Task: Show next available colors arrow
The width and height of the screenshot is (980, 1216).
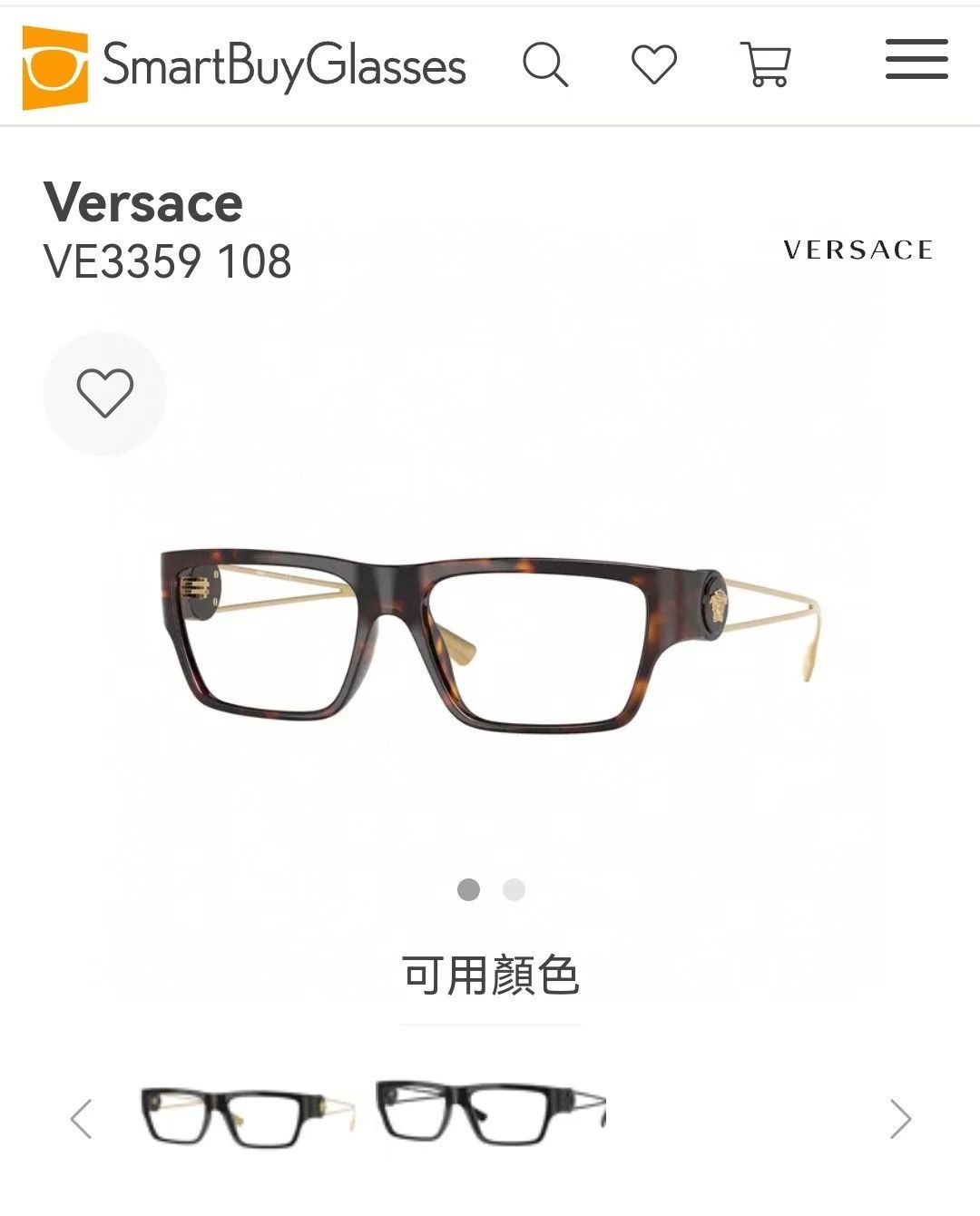Action: click(x=899, y=1119)
